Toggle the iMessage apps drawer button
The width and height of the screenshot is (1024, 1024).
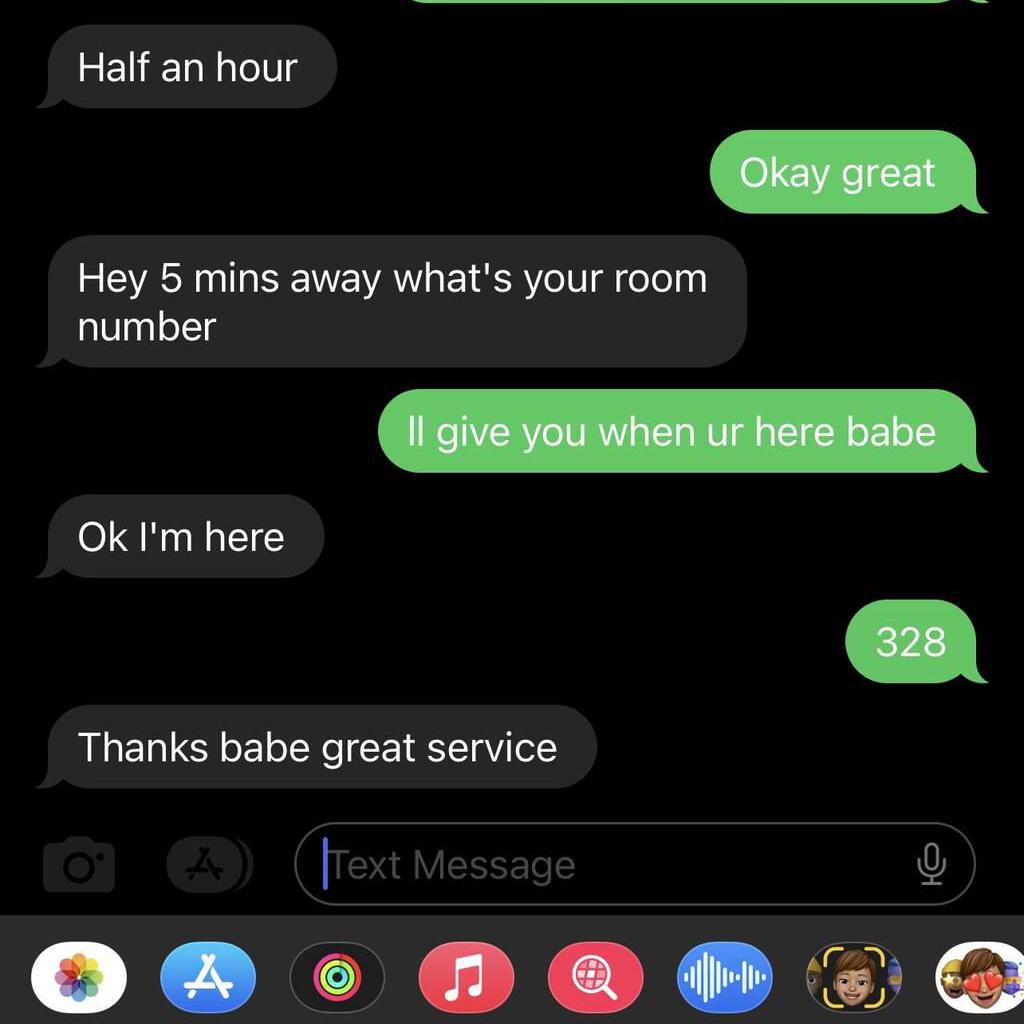pyautogui.click(x=208, y=864)
